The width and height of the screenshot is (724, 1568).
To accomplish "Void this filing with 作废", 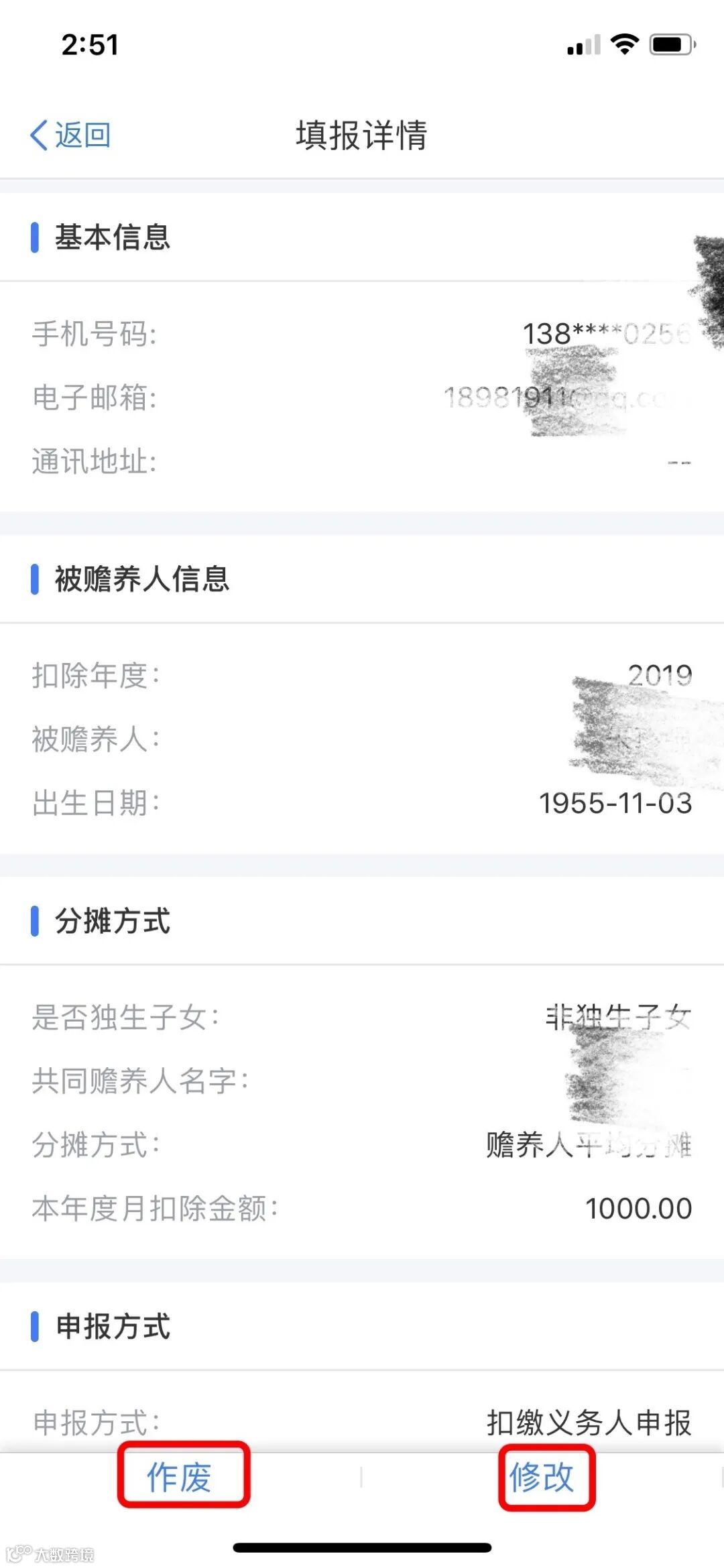I will [x=180, y=1477].
